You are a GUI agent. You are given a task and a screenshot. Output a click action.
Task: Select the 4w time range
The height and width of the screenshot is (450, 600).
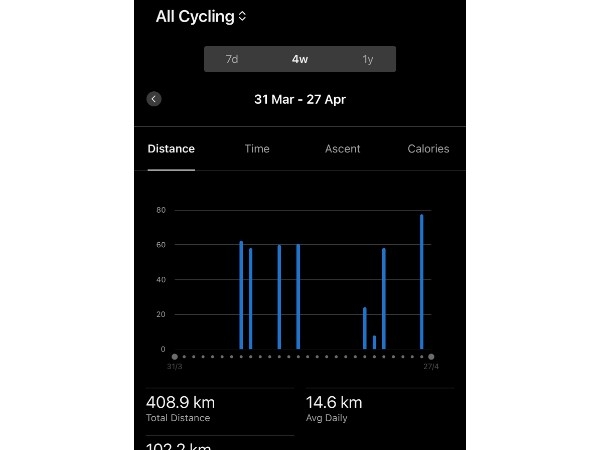[x=300, y=59]
